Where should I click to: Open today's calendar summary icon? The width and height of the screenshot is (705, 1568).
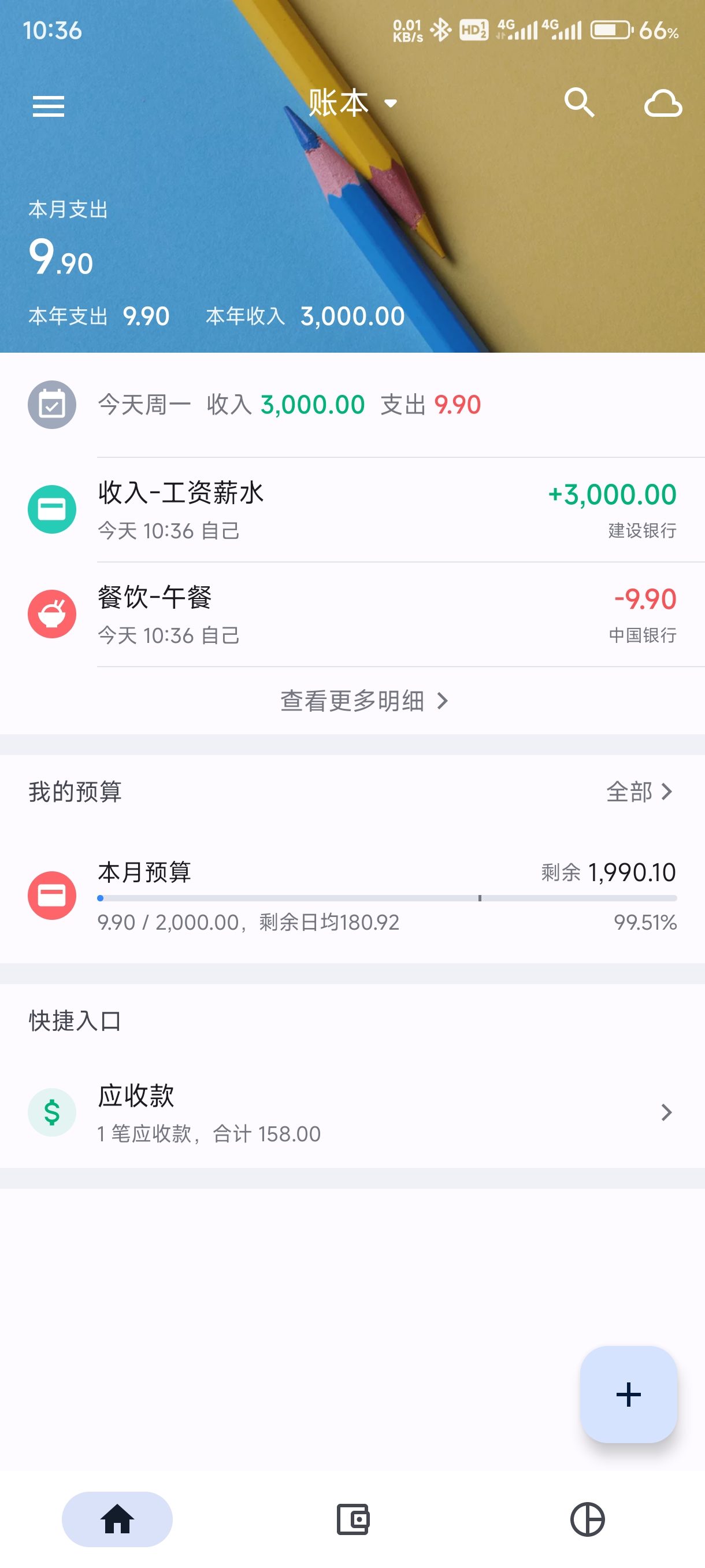(51, 405)
